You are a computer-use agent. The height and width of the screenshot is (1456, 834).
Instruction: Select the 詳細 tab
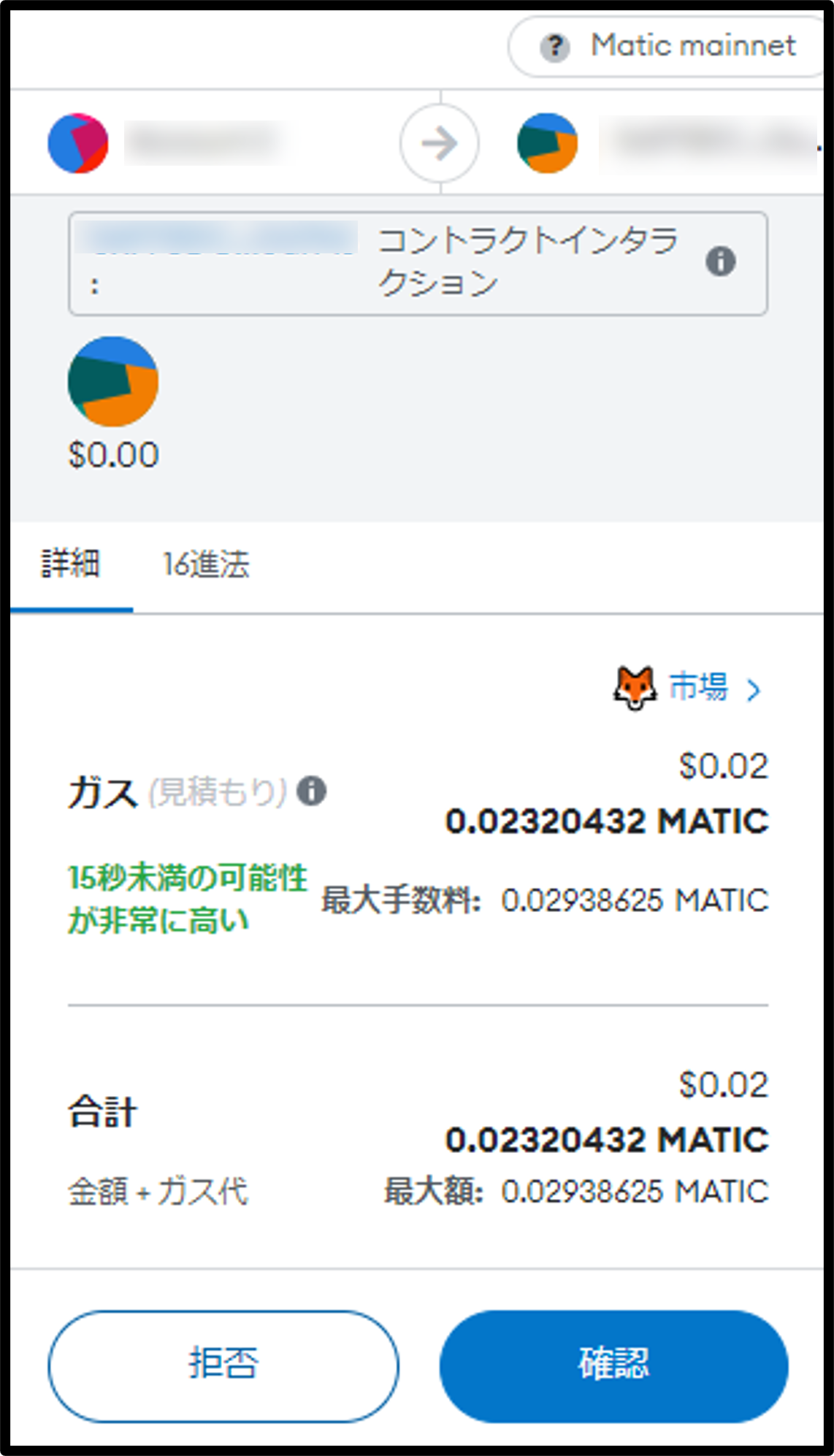(70, 565)
